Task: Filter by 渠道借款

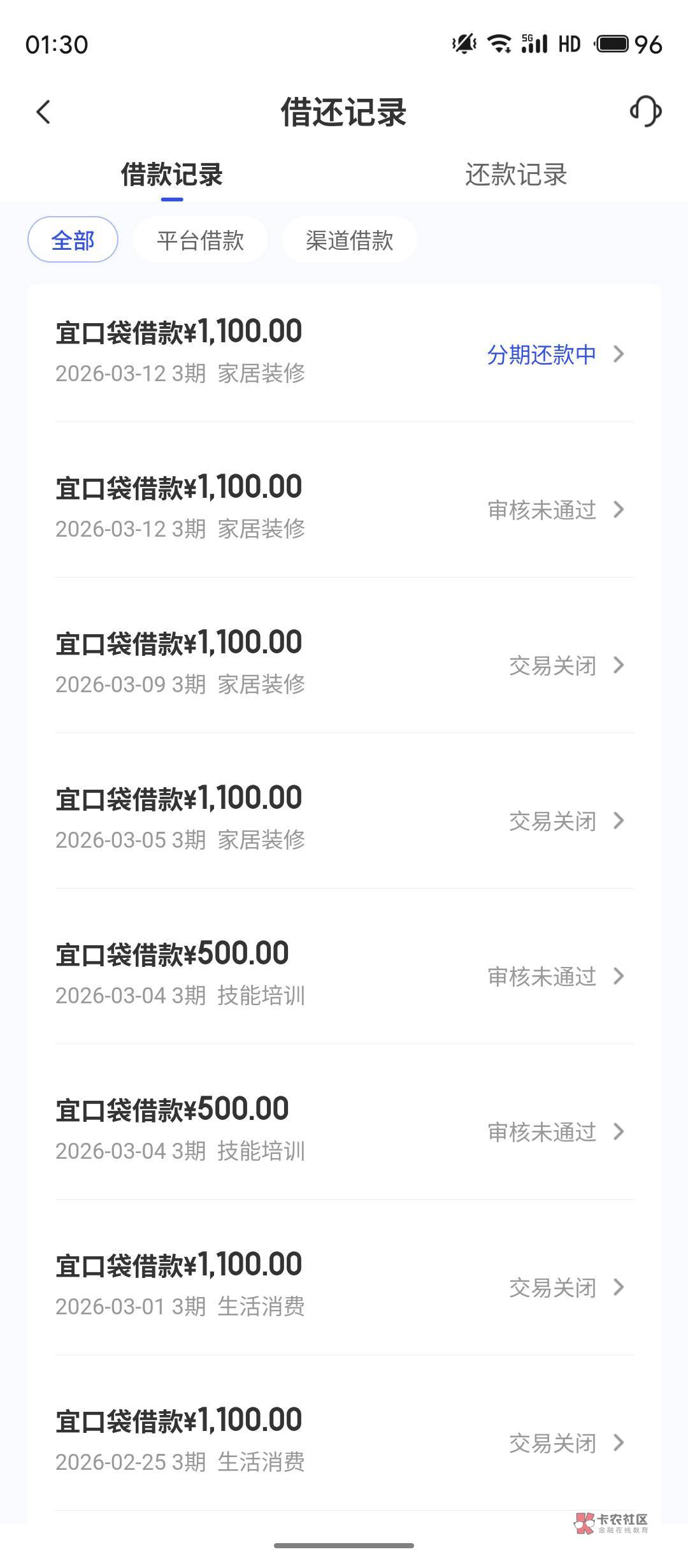Action: tap(349, 240)
